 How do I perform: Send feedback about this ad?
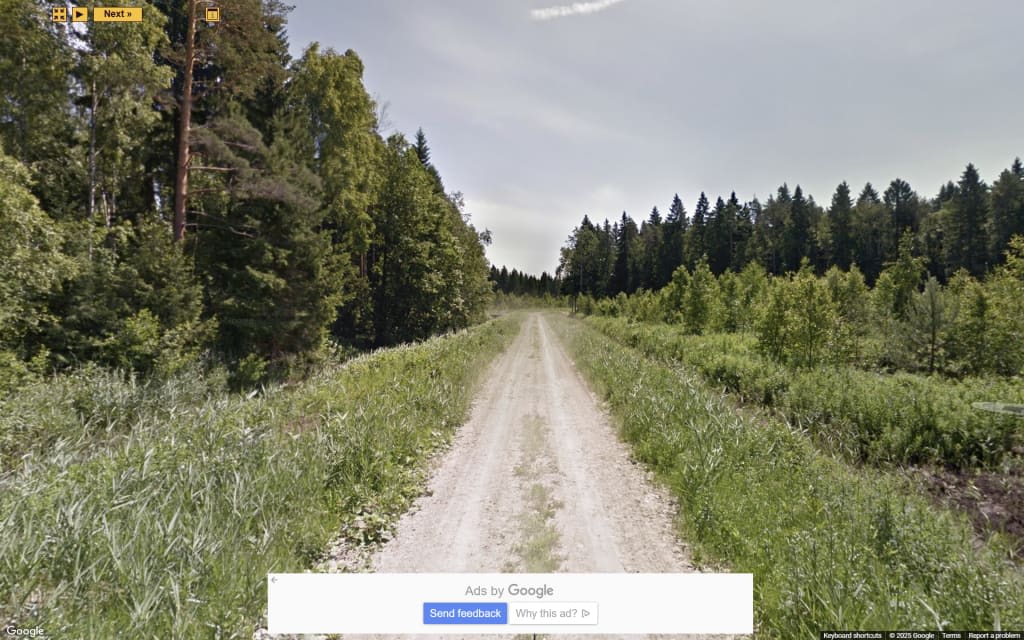[x=465, y=613]
